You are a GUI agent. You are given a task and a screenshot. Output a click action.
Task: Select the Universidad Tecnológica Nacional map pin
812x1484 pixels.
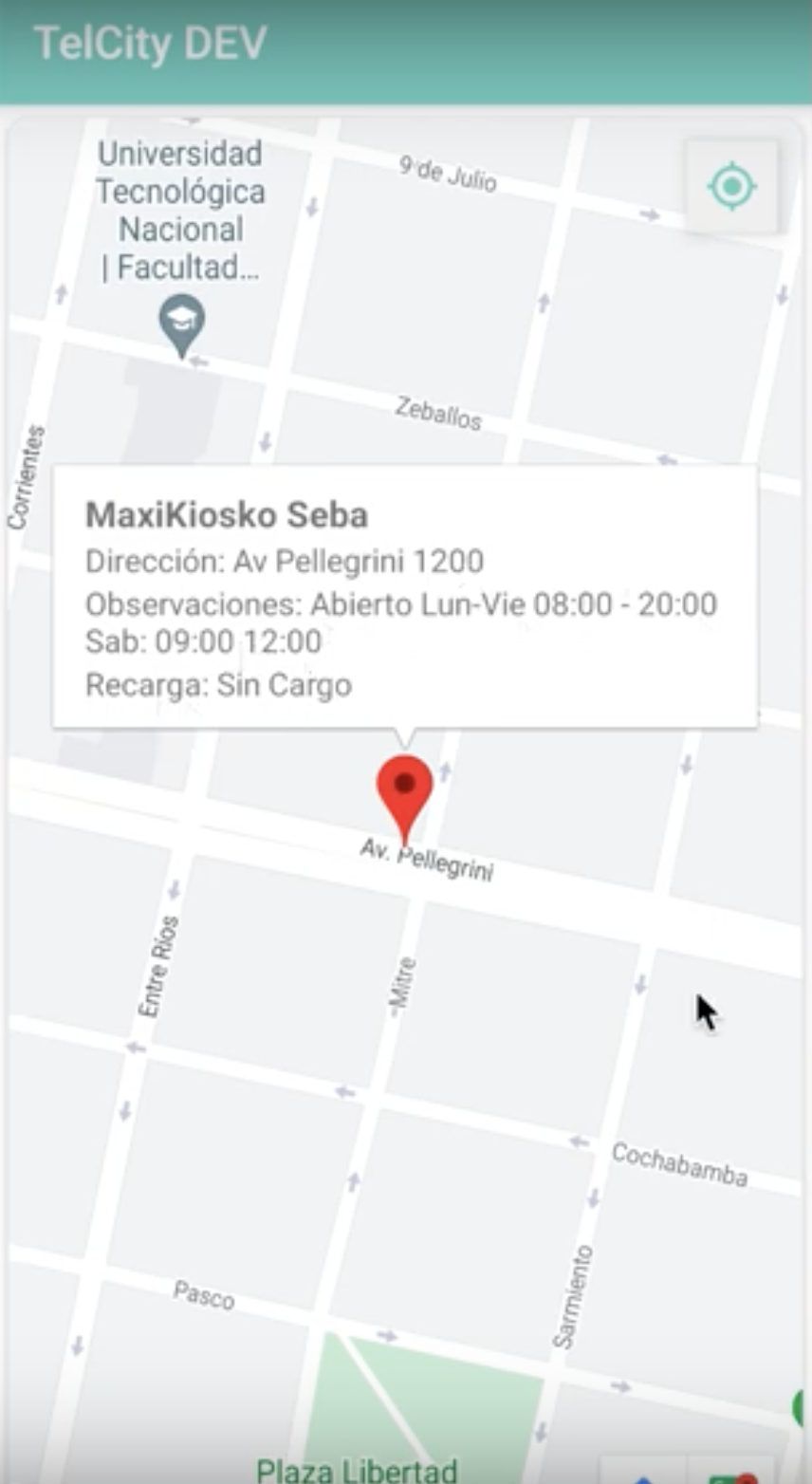182,323
